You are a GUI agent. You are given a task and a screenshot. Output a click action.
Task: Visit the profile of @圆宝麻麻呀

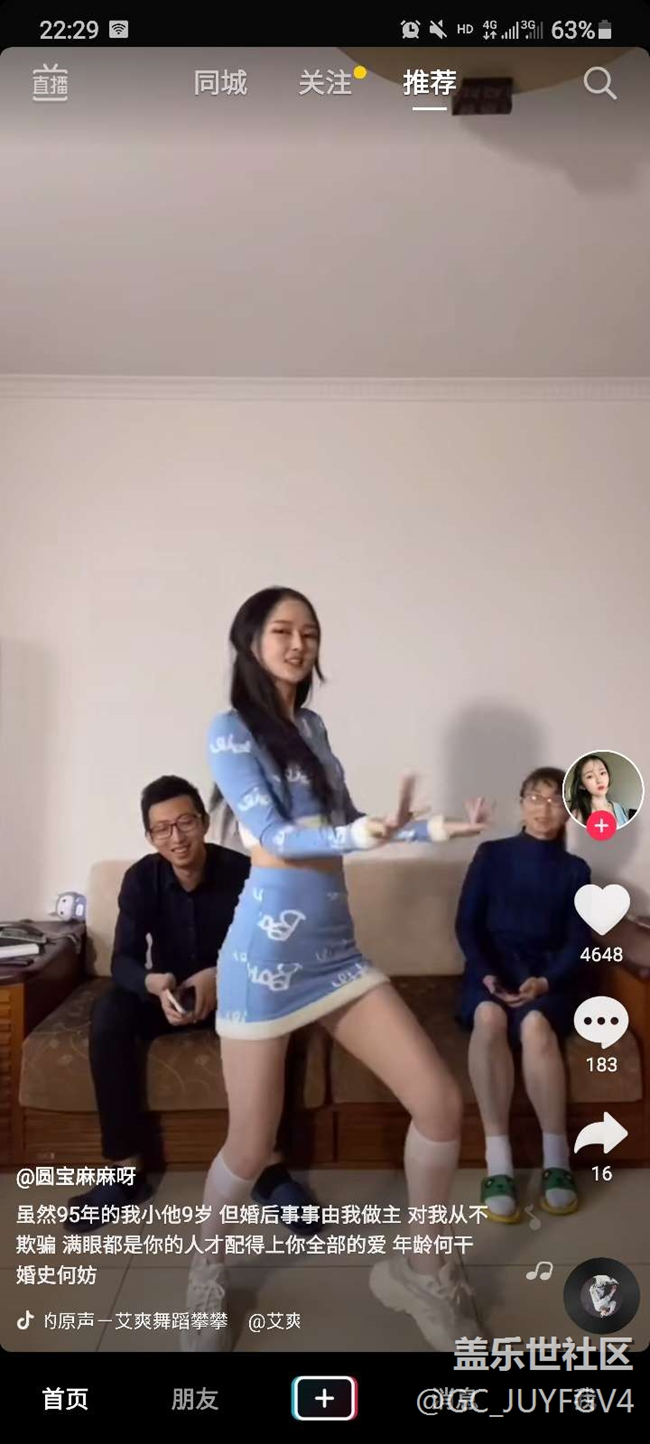tap(76, 1176)
